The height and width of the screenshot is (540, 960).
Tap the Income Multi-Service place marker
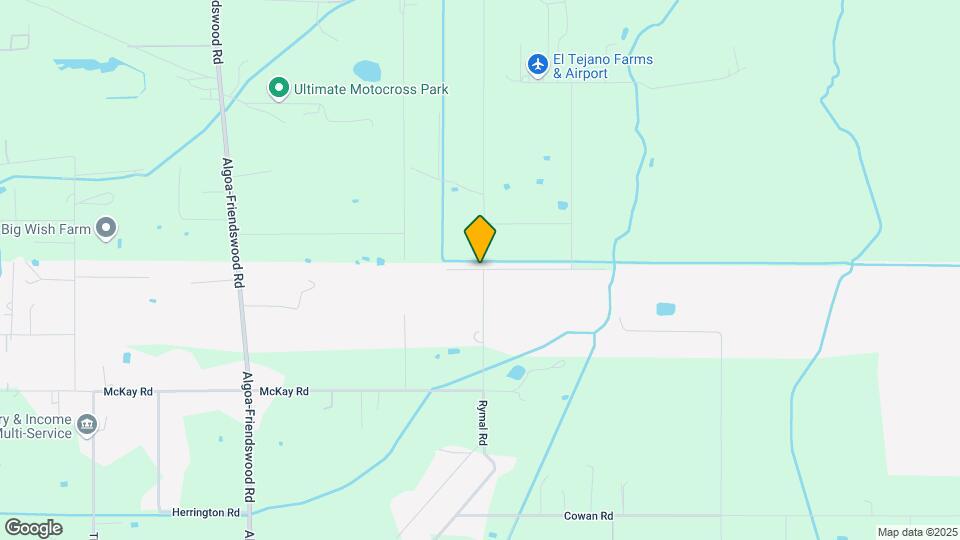pos(87,426)
